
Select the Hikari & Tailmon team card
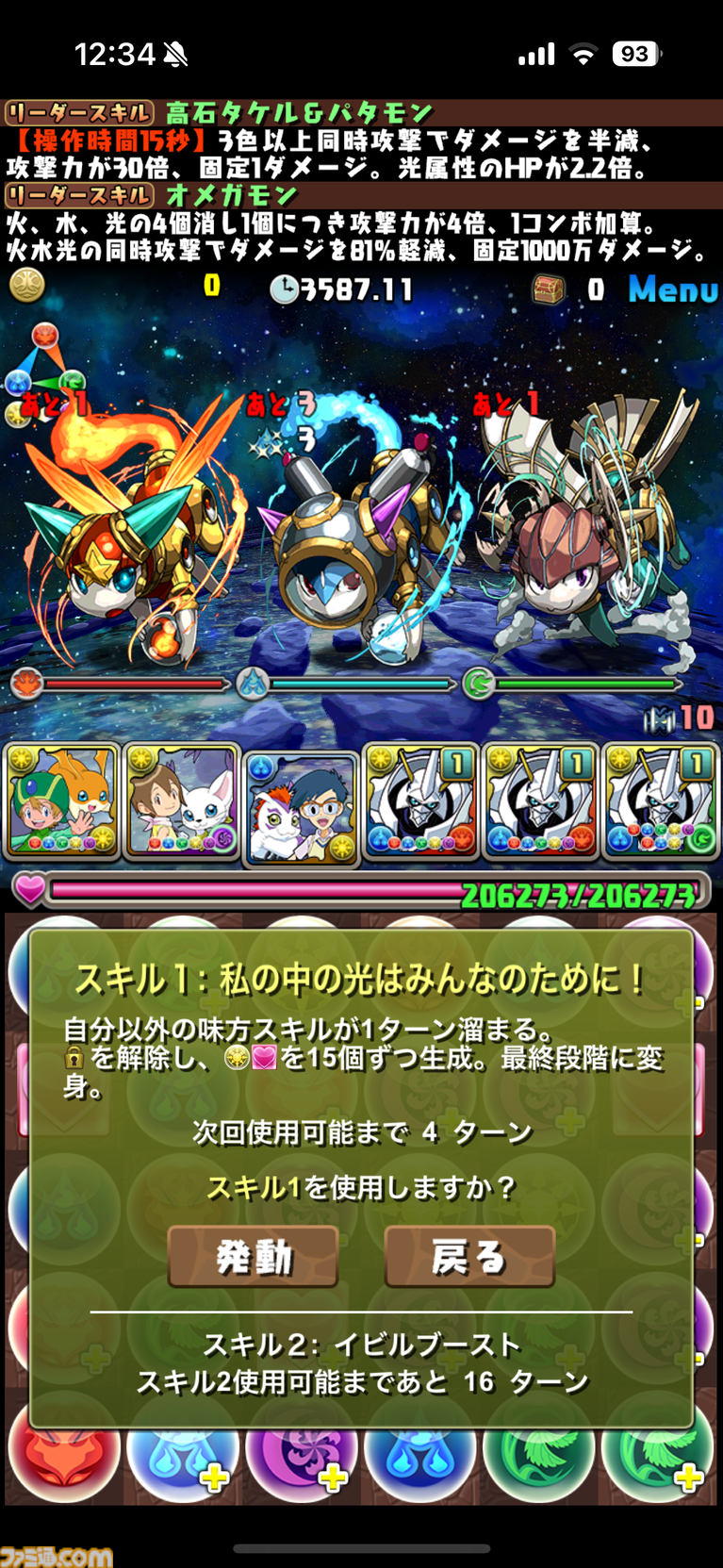pyautogui.click(x=182, y=801)
